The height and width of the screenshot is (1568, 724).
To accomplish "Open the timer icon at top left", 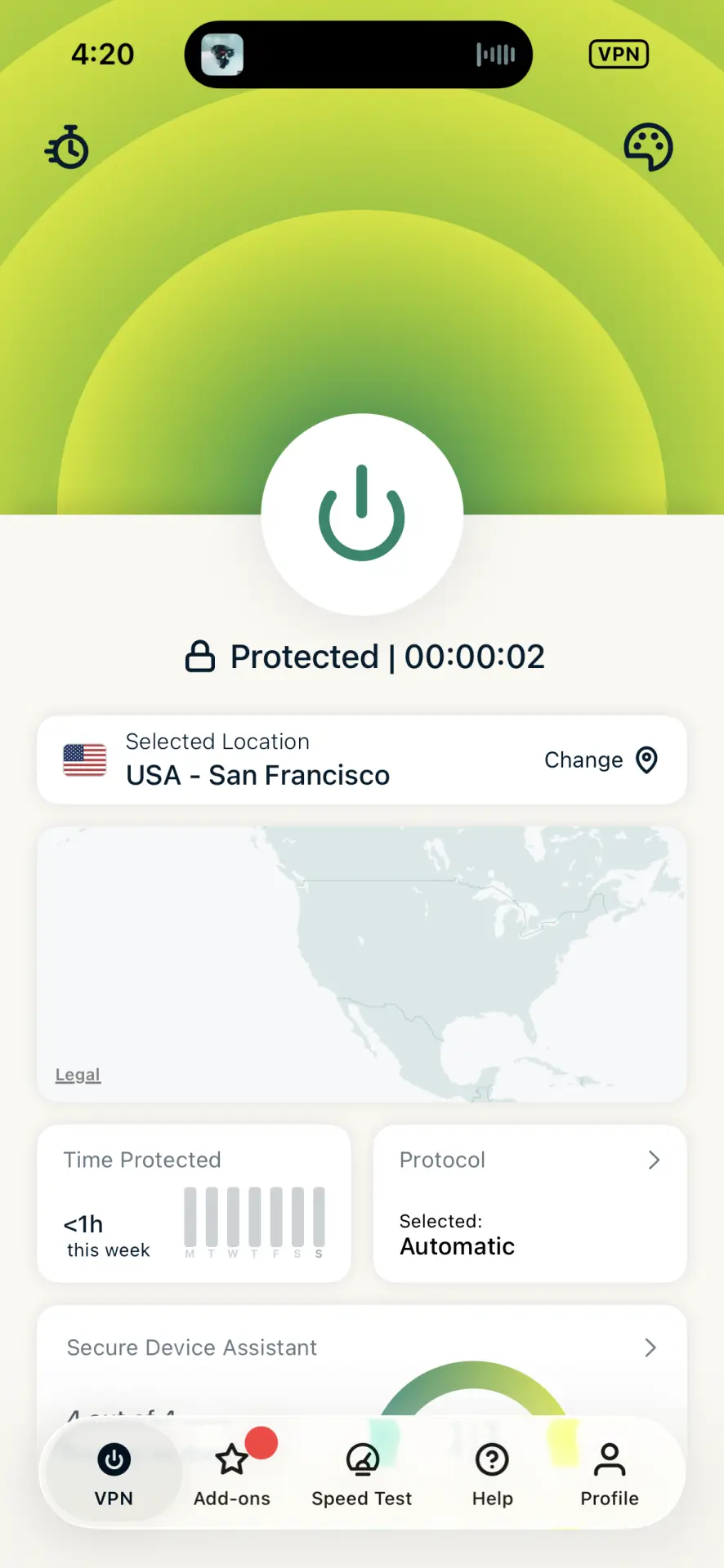I will pos(67,148).
